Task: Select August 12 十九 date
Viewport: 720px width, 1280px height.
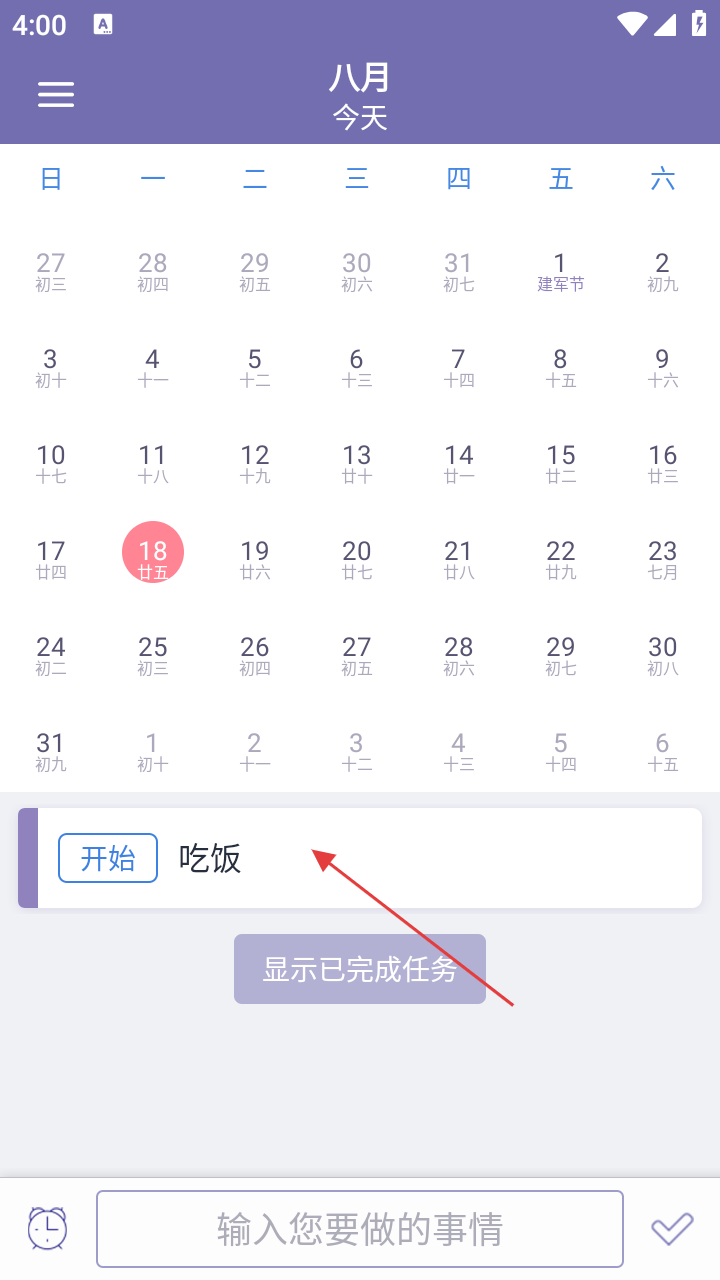Action: pos(255,463)
